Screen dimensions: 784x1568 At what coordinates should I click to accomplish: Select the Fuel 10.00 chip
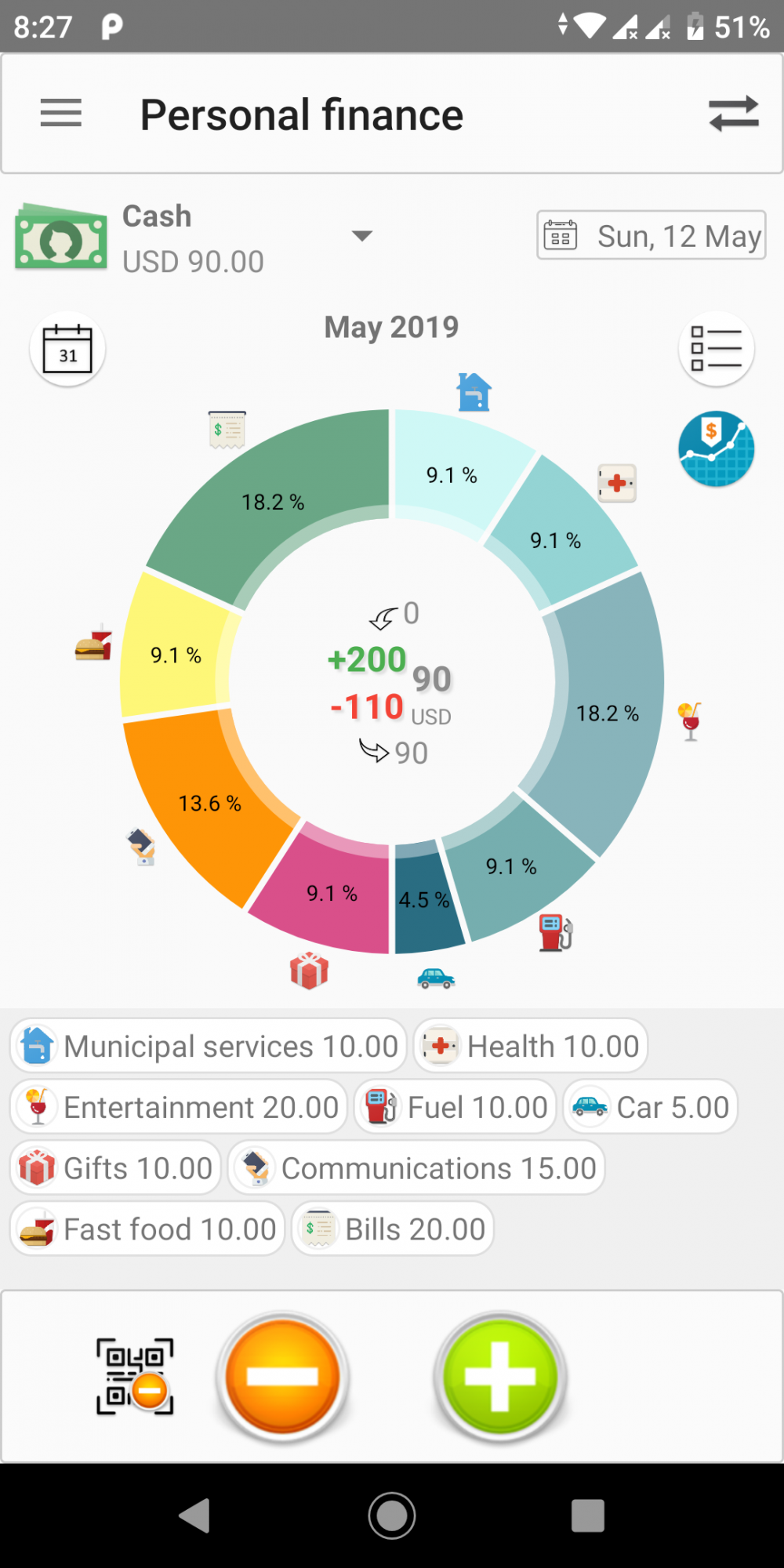[455, 1107]
